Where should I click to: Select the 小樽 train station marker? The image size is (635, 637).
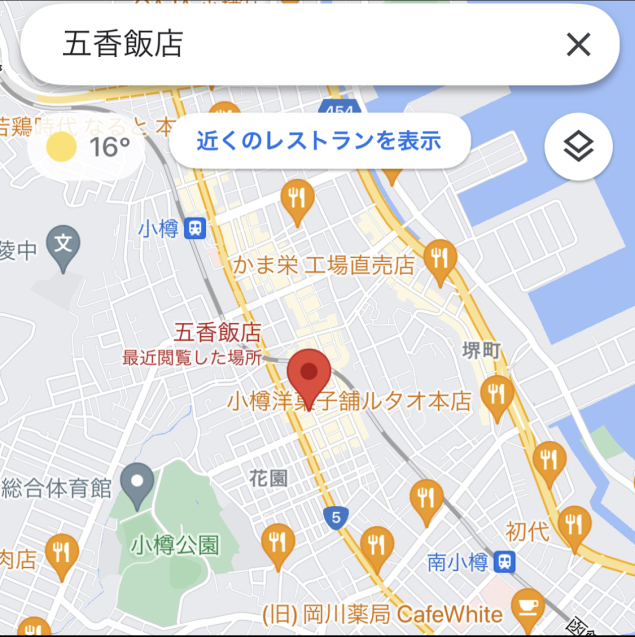[x=196, y=228]
